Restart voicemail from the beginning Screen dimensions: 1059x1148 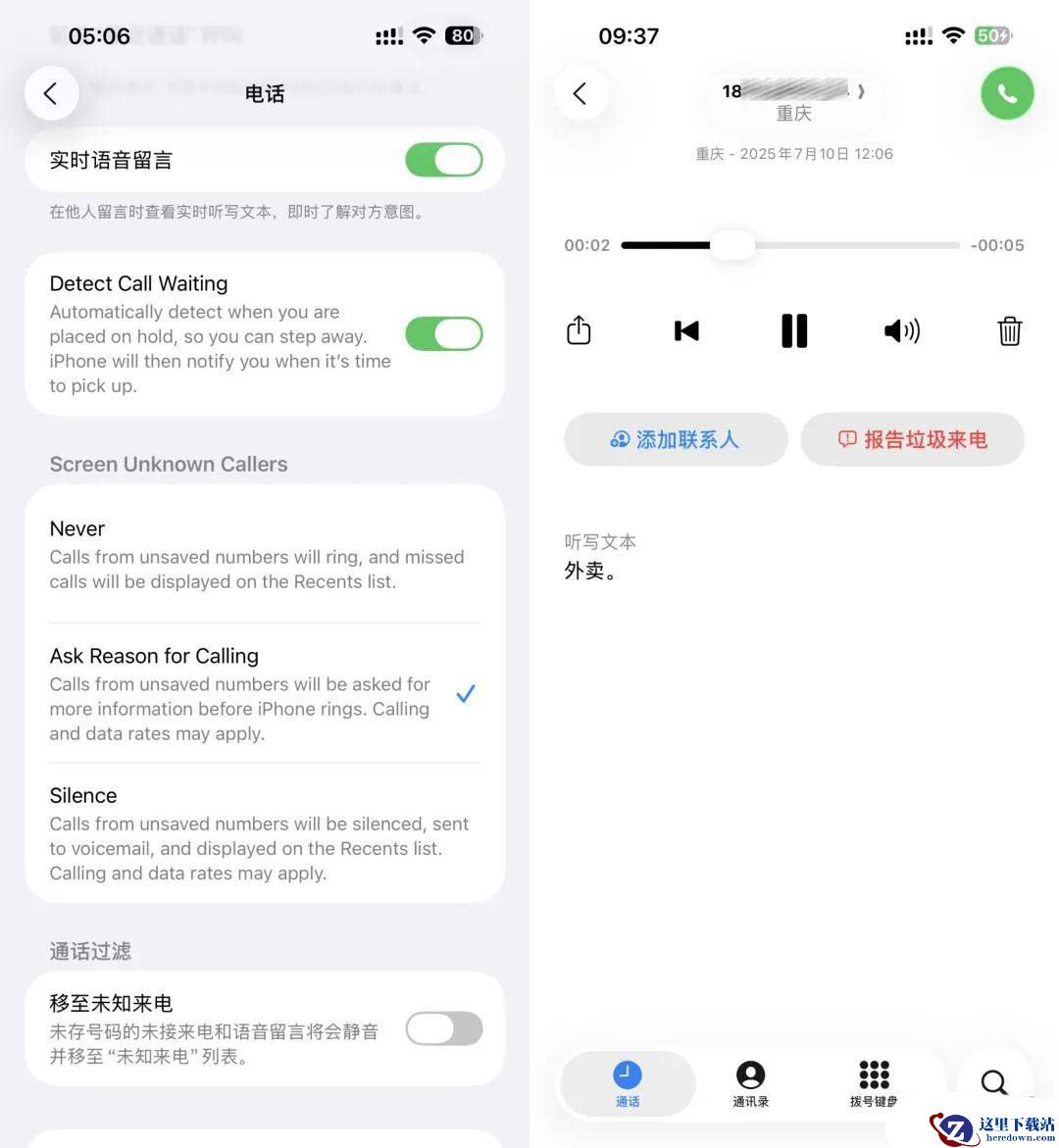click(x=686, y=331)
